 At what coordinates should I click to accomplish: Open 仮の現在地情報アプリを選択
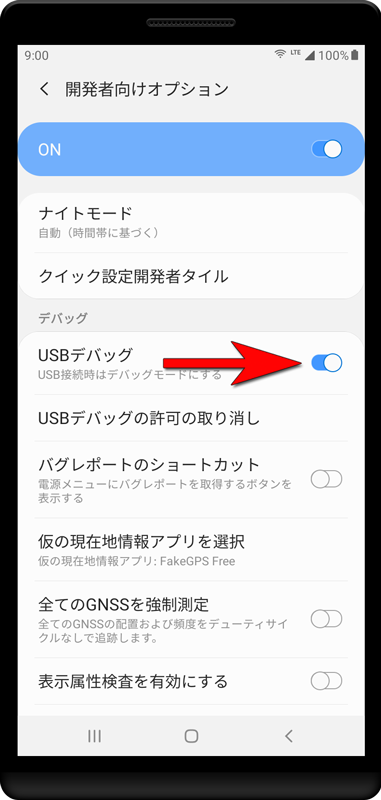click(192, 549)
